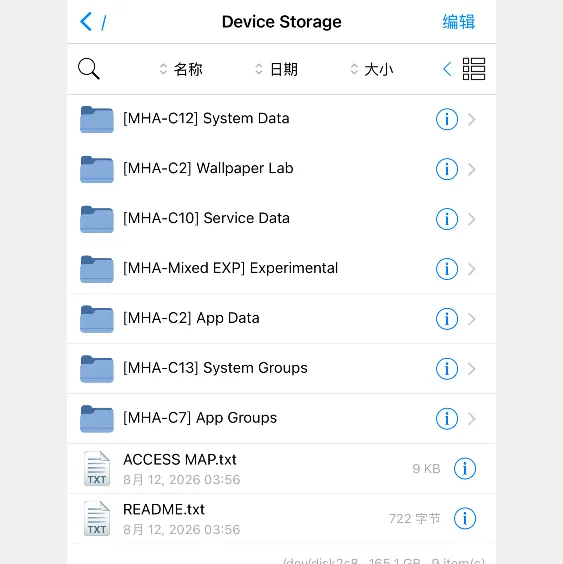Open the [MHA-C10] Service Data folder
563x564 pixels.
[x=281, y=219]
